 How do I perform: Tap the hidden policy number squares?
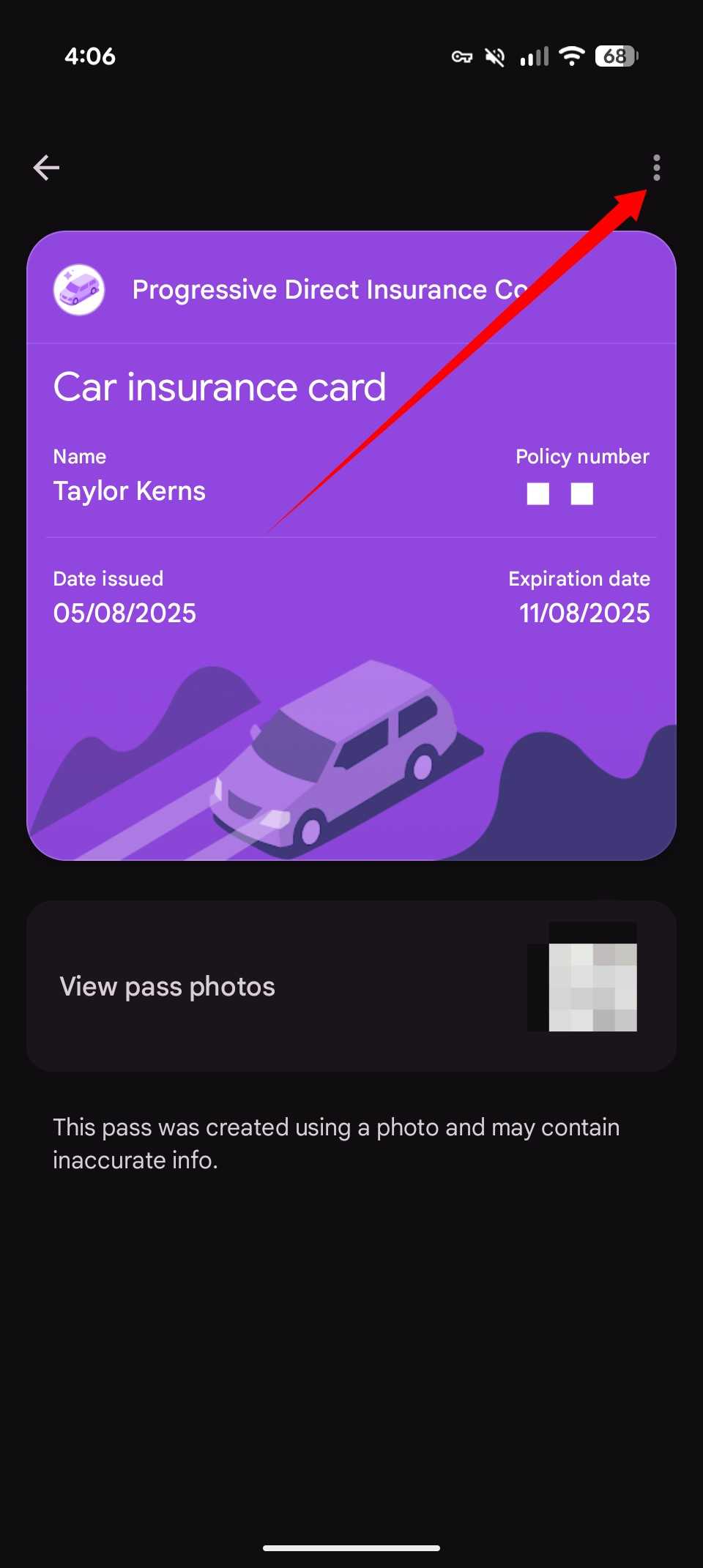(x=559, y=494)
